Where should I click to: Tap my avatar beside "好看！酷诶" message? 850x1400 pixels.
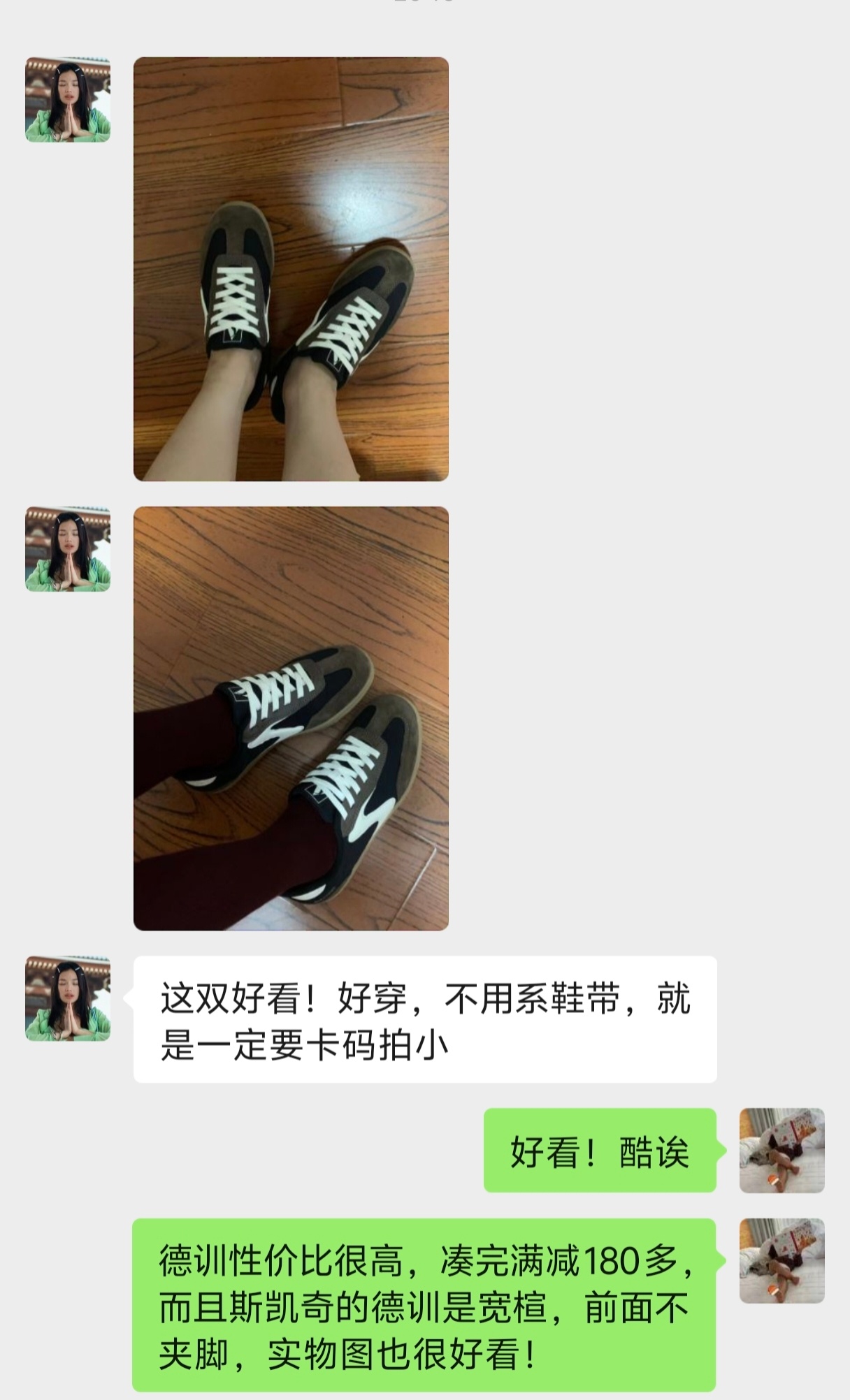782,1150
